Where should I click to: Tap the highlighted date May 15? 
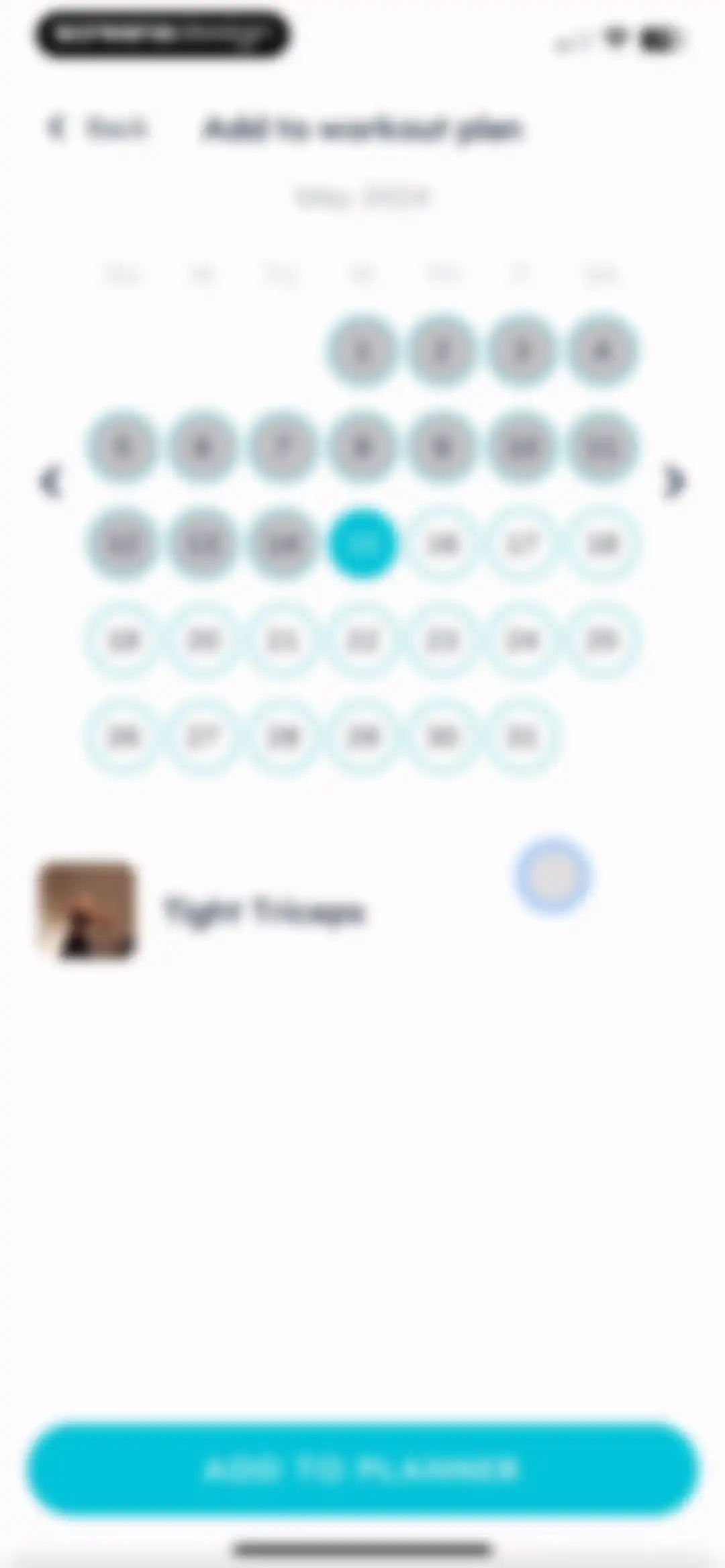[x=362, y=544]
